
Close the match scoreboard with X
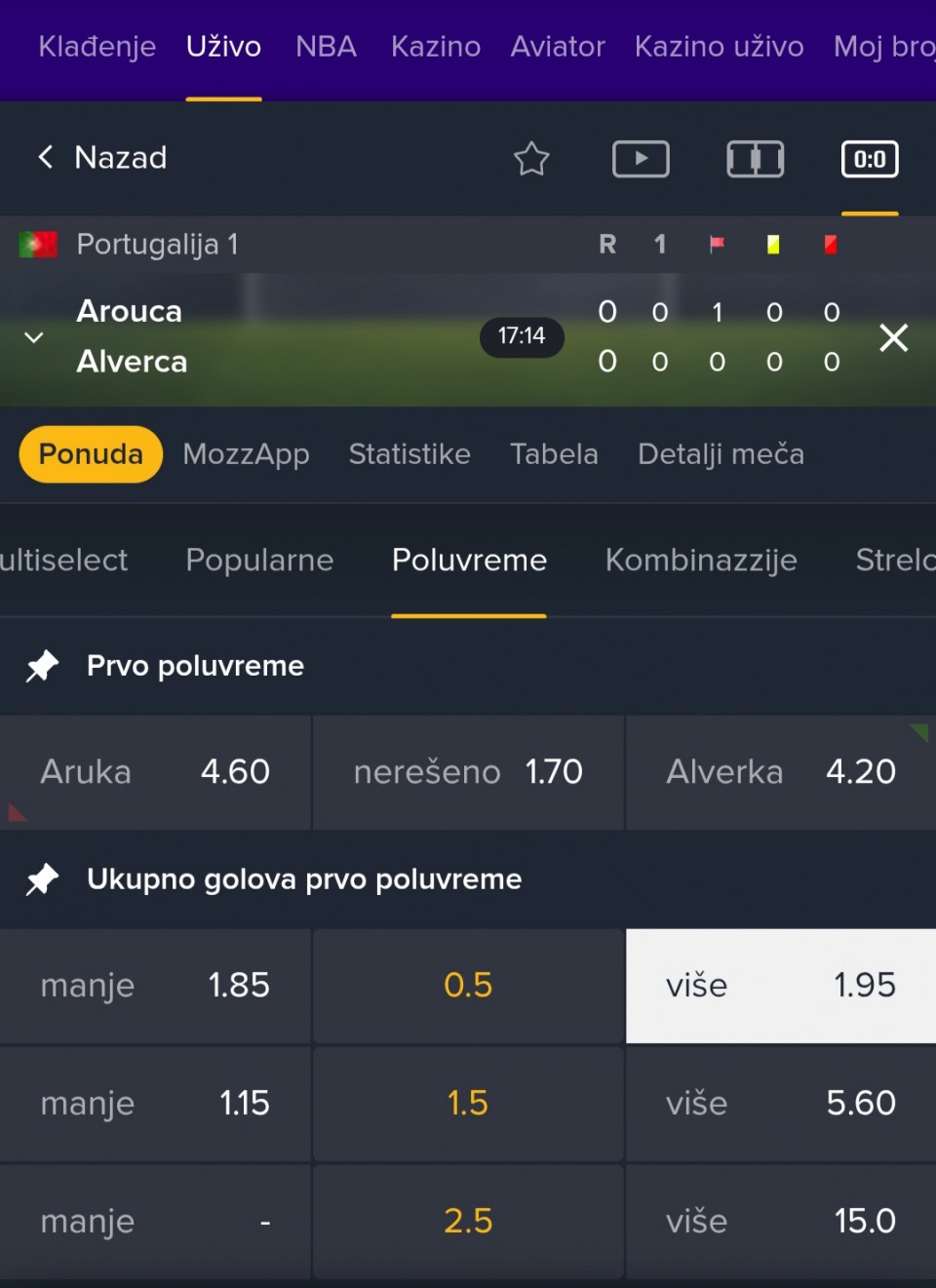tap(893, 338)
